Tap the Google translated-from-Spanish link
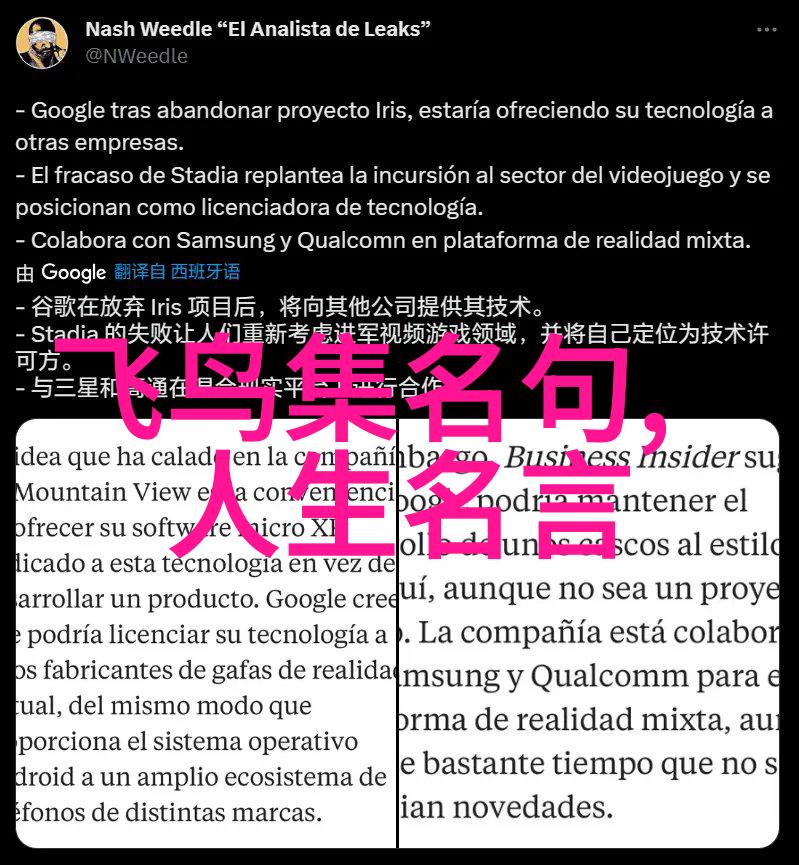This screenshot has width=799, height=865. click(177, 272)
